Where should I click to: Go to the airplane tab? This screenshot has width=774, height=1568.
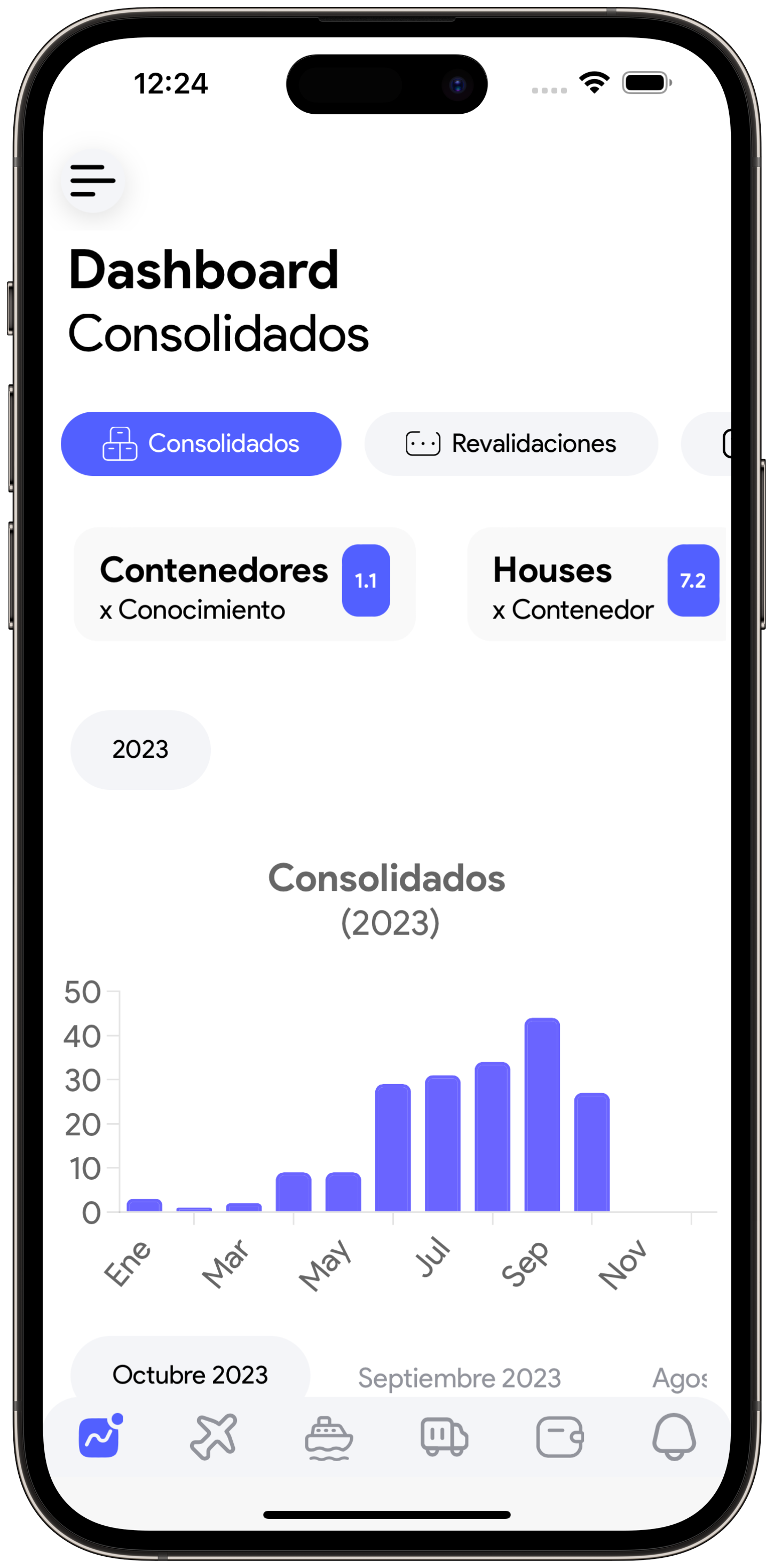pyautogui.click(x=214, y=1437)
